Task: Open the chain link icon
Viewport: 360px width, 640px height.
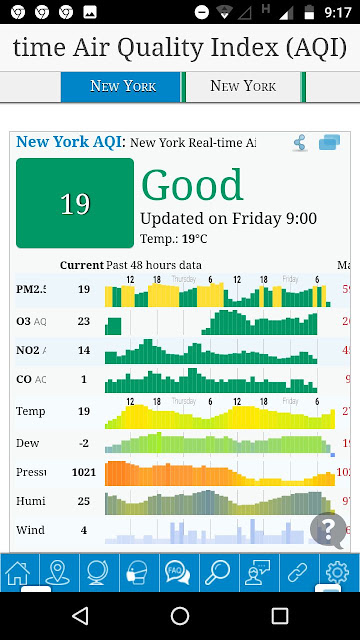Action: click(x=298, y=573)
